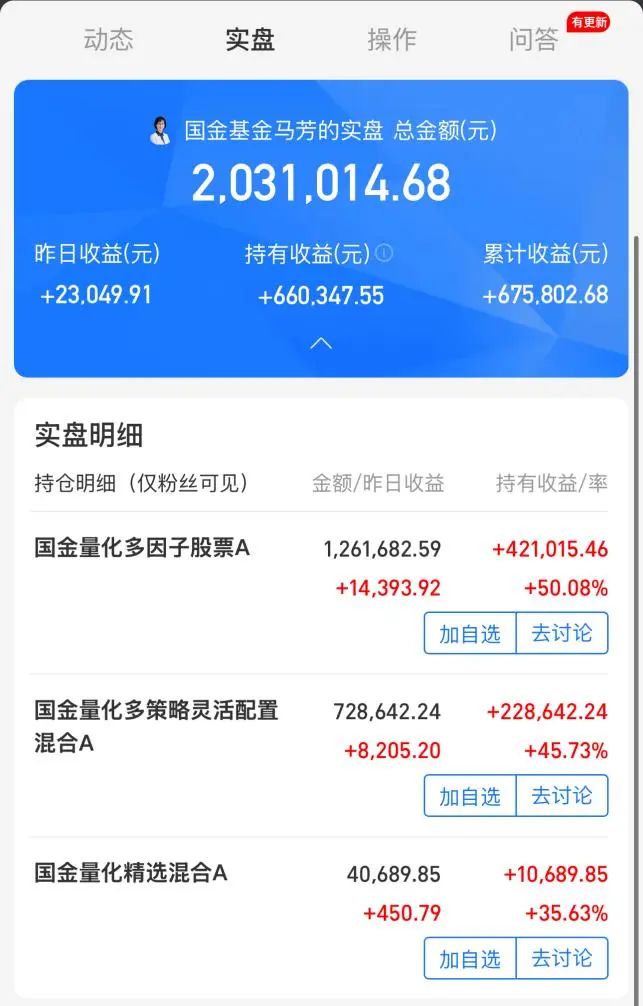
Task: Tap the info icon beside 持有收益
Action: point(384,254)
